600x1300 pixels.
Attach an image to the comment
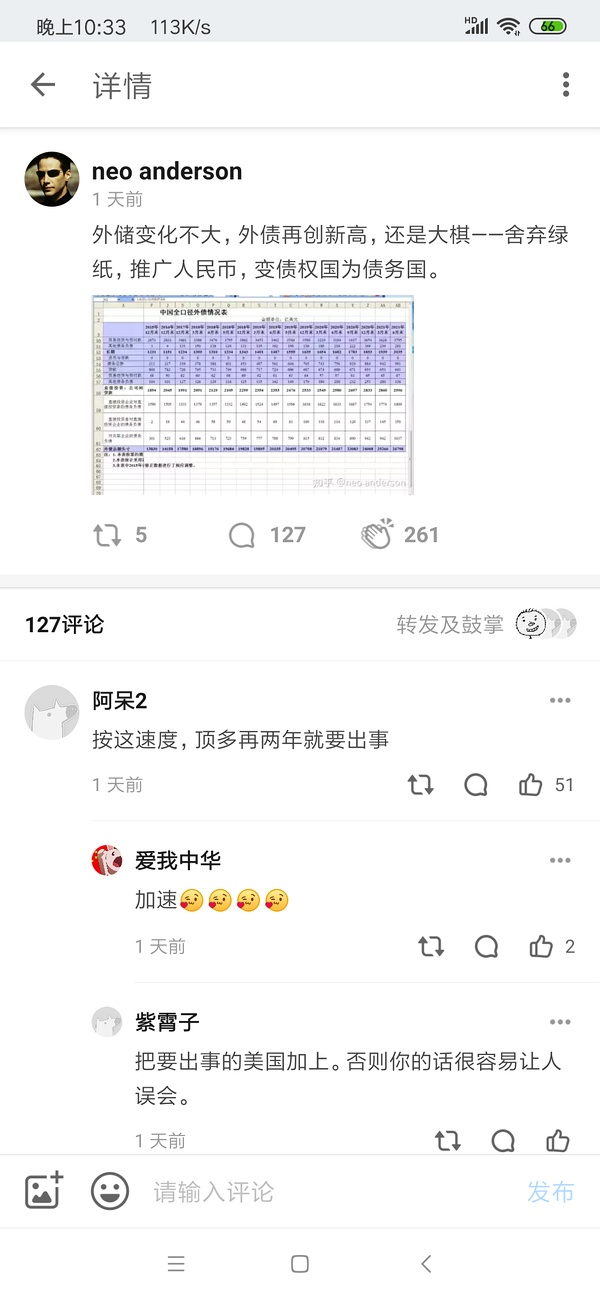coord(44,1191)
